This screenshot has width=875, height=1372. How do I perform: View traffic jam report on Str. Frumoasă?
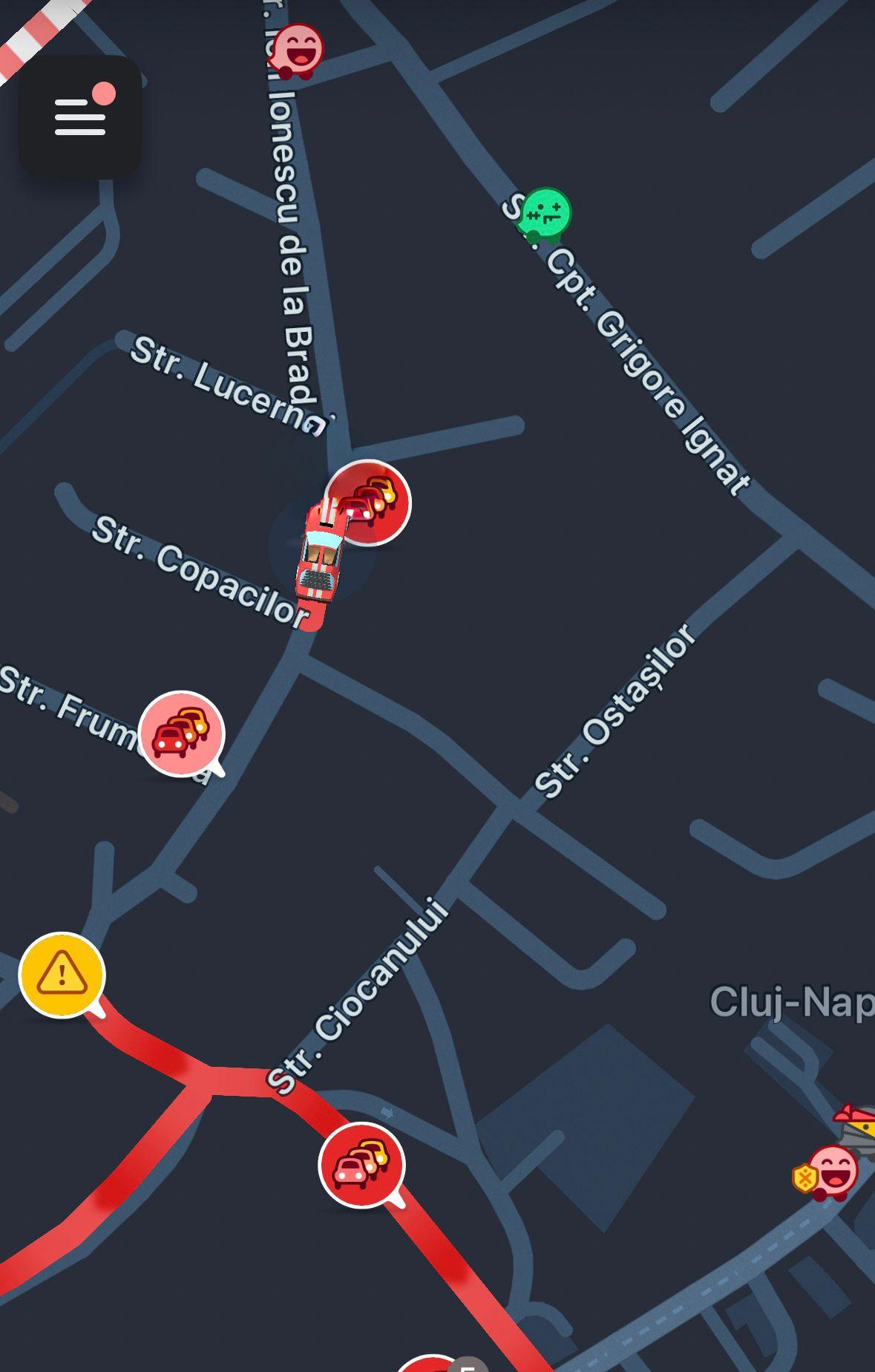tap(181, 733)
